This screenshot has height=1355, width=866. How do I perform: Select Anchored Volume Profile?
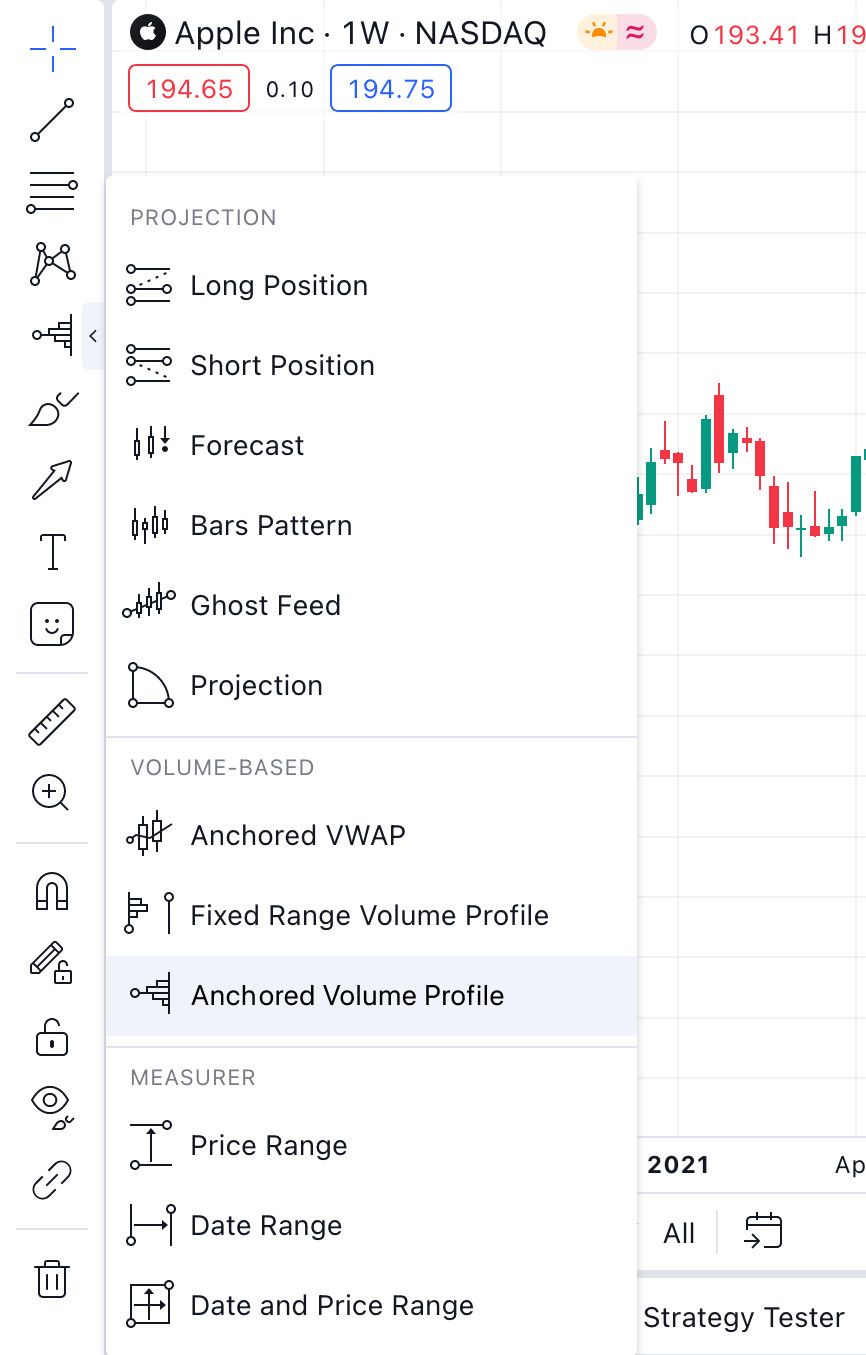(x=347, y=996)
